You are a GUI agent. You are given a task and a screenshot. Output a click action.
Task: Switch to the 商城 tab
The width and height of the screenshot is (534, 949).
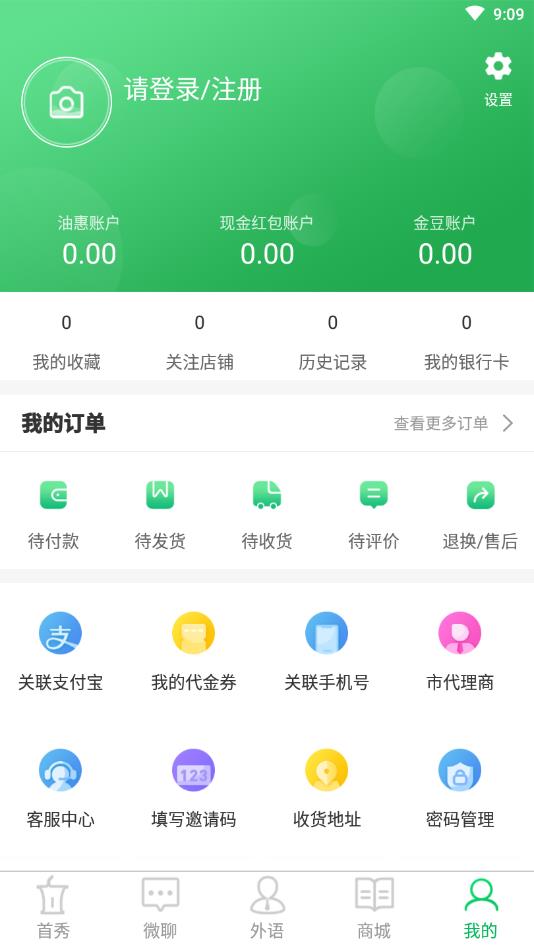click(374, 908)
